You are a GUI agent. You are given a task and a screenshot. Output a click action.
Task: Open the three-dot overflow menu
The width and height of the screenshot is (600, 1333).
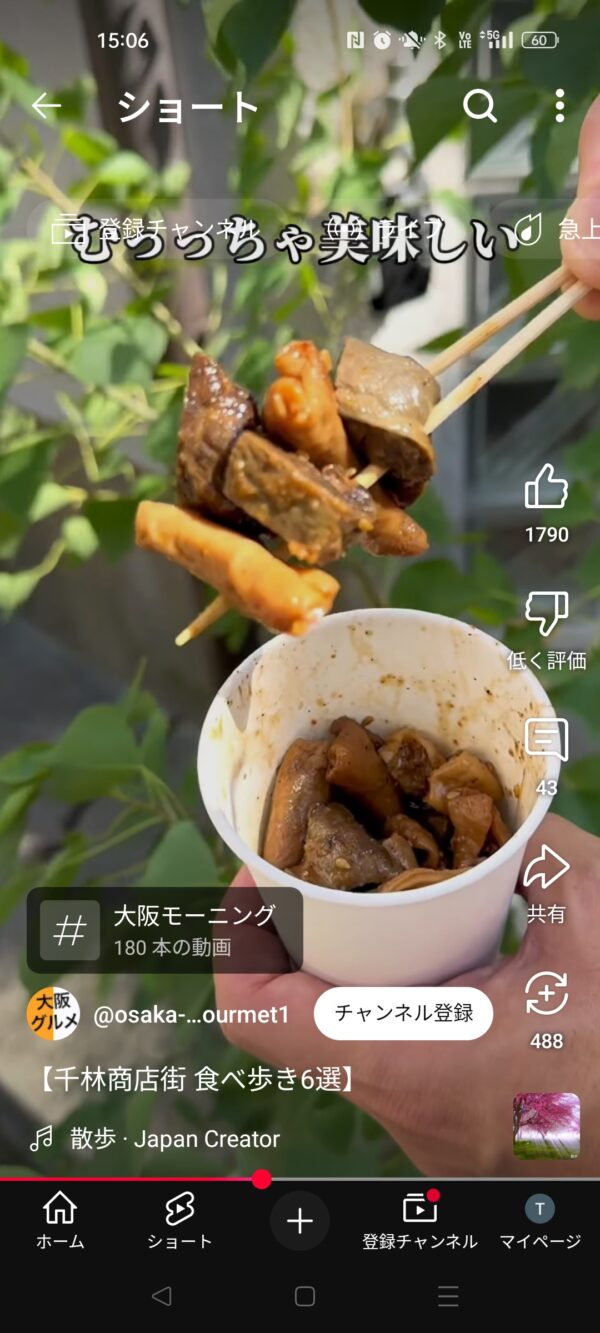559,106
